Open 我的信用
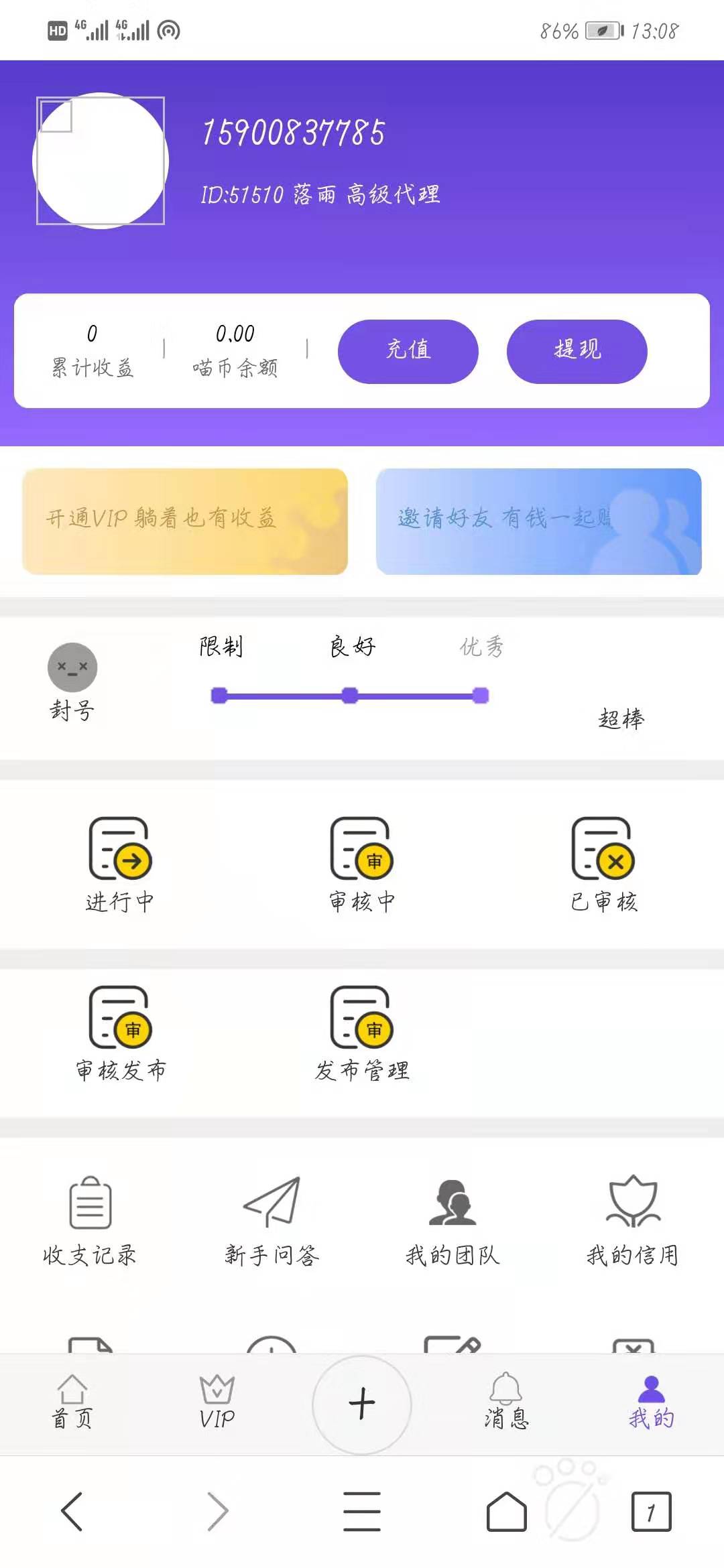724x1568 pixels. pyautogui.click(x=633, y=1221)
